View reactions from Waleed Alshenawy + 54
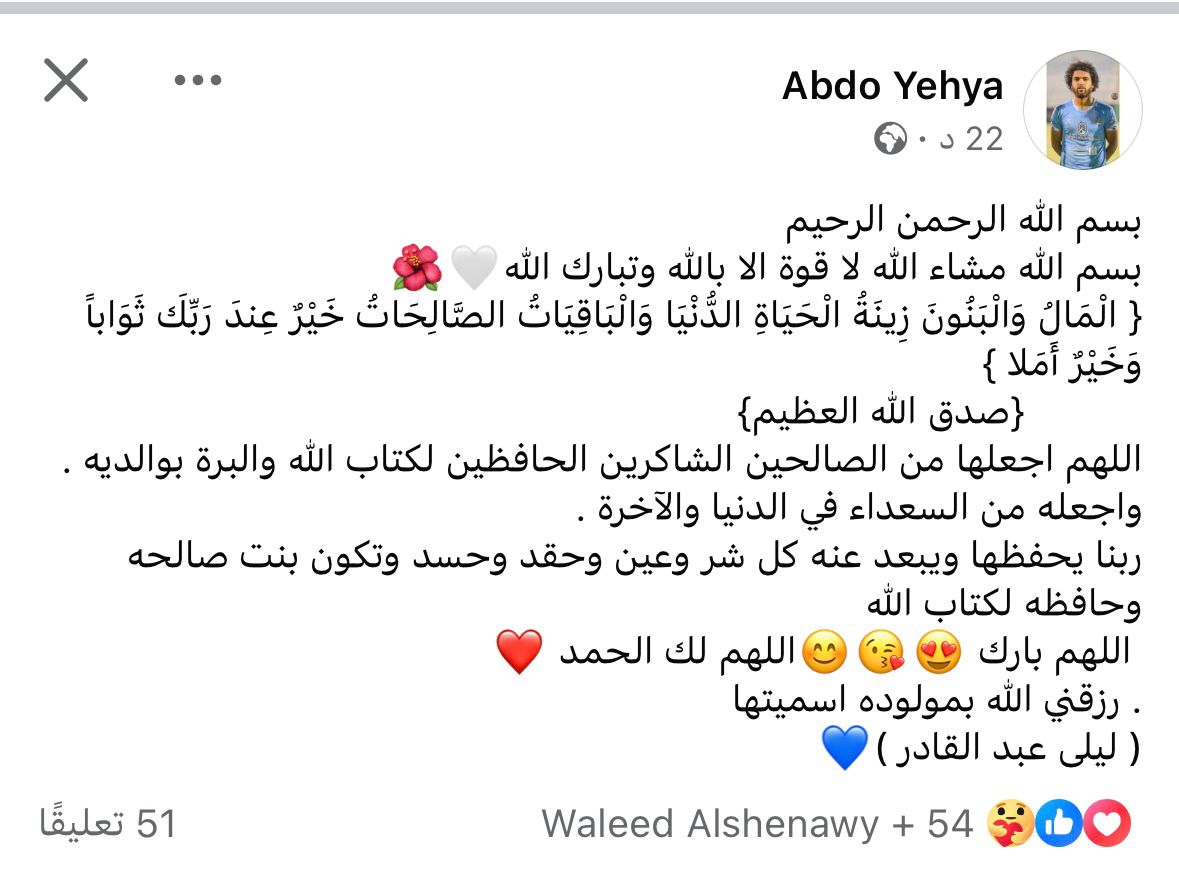The image size is (1179, 875). [x=757, y=824]
